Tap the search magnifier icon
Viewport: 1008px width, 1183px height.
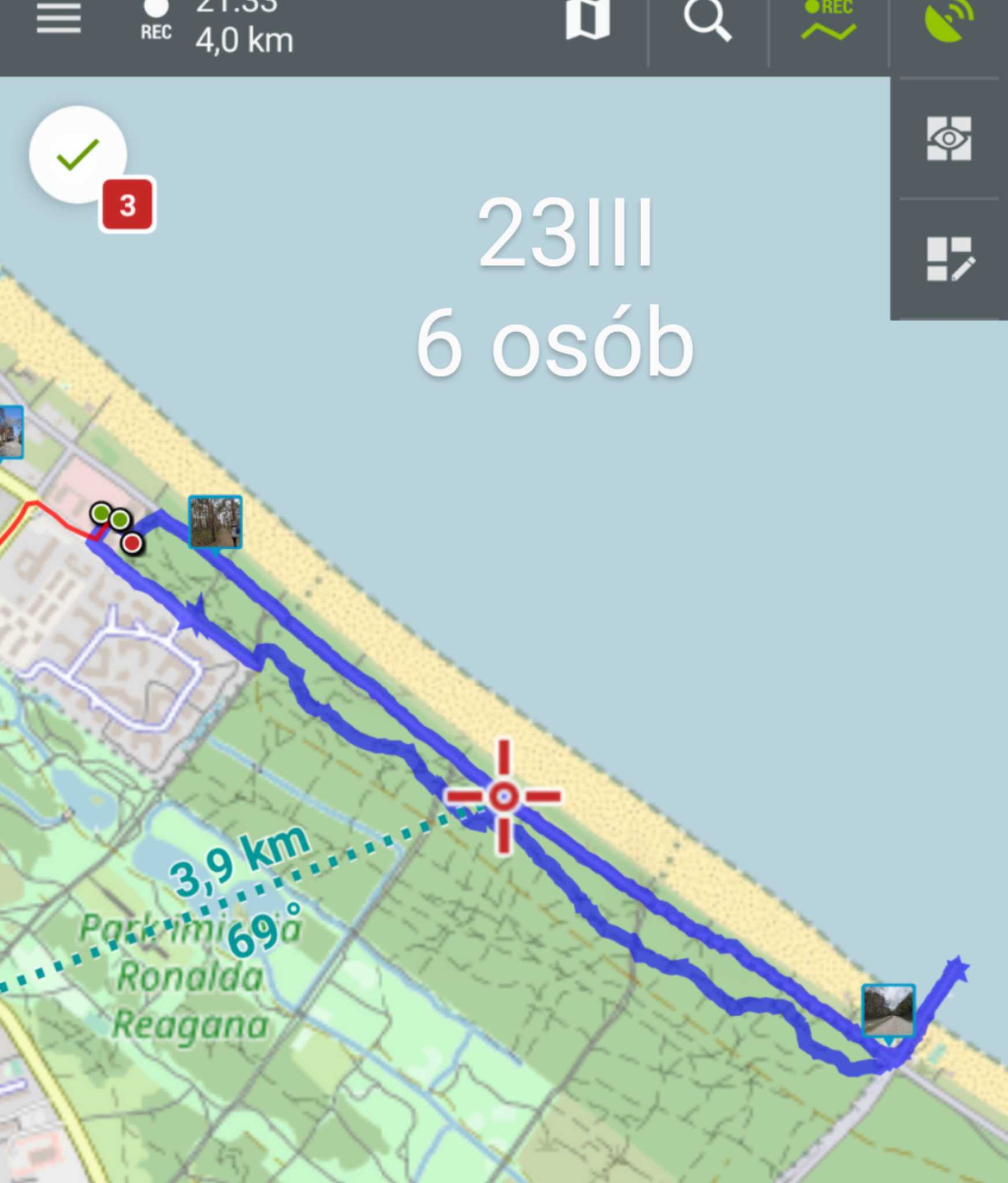click(707, 21)
